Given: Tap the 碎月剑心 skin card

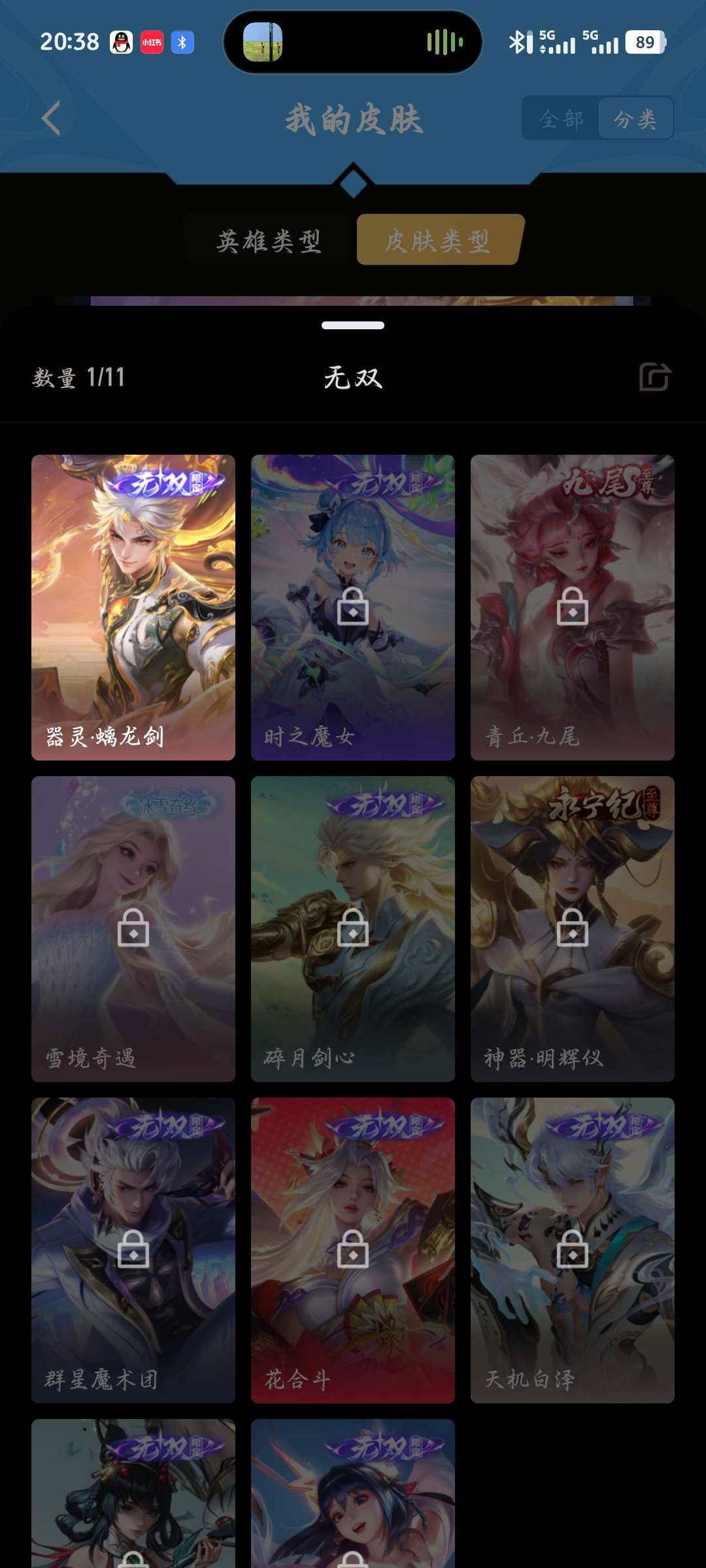Looking at the screenshot, I should [x=353, y=928].
